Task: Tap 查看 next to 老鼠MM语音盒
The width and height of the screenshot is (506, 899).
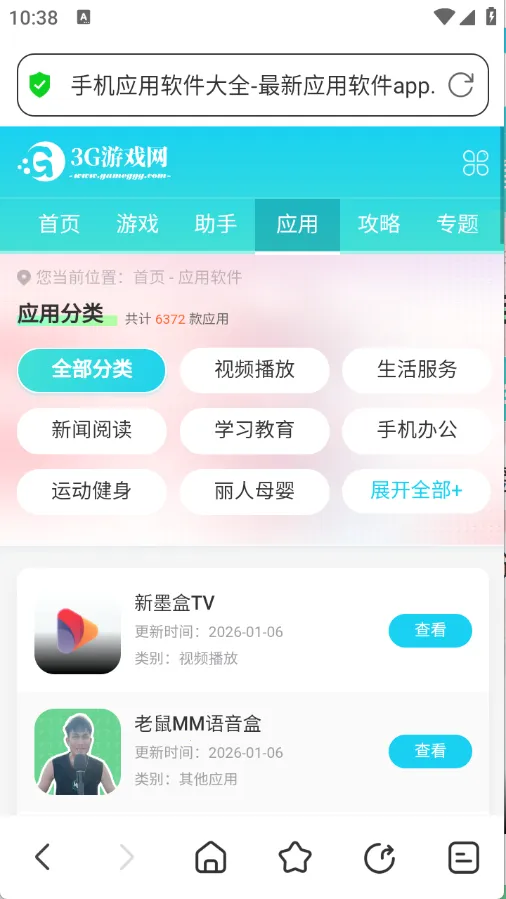Action: [x=430, y=751]
